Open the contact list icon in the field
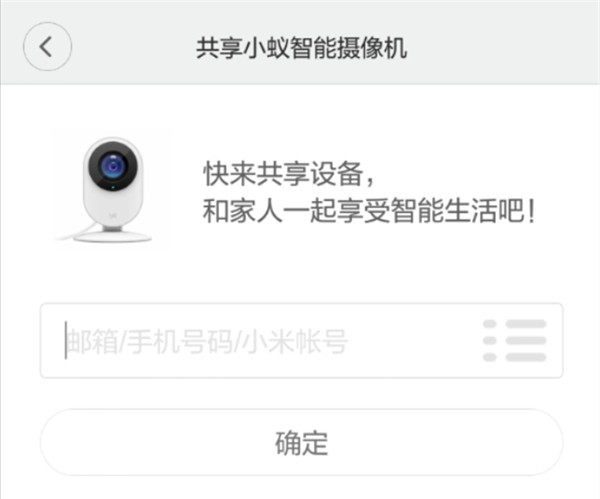 (515, 341)
